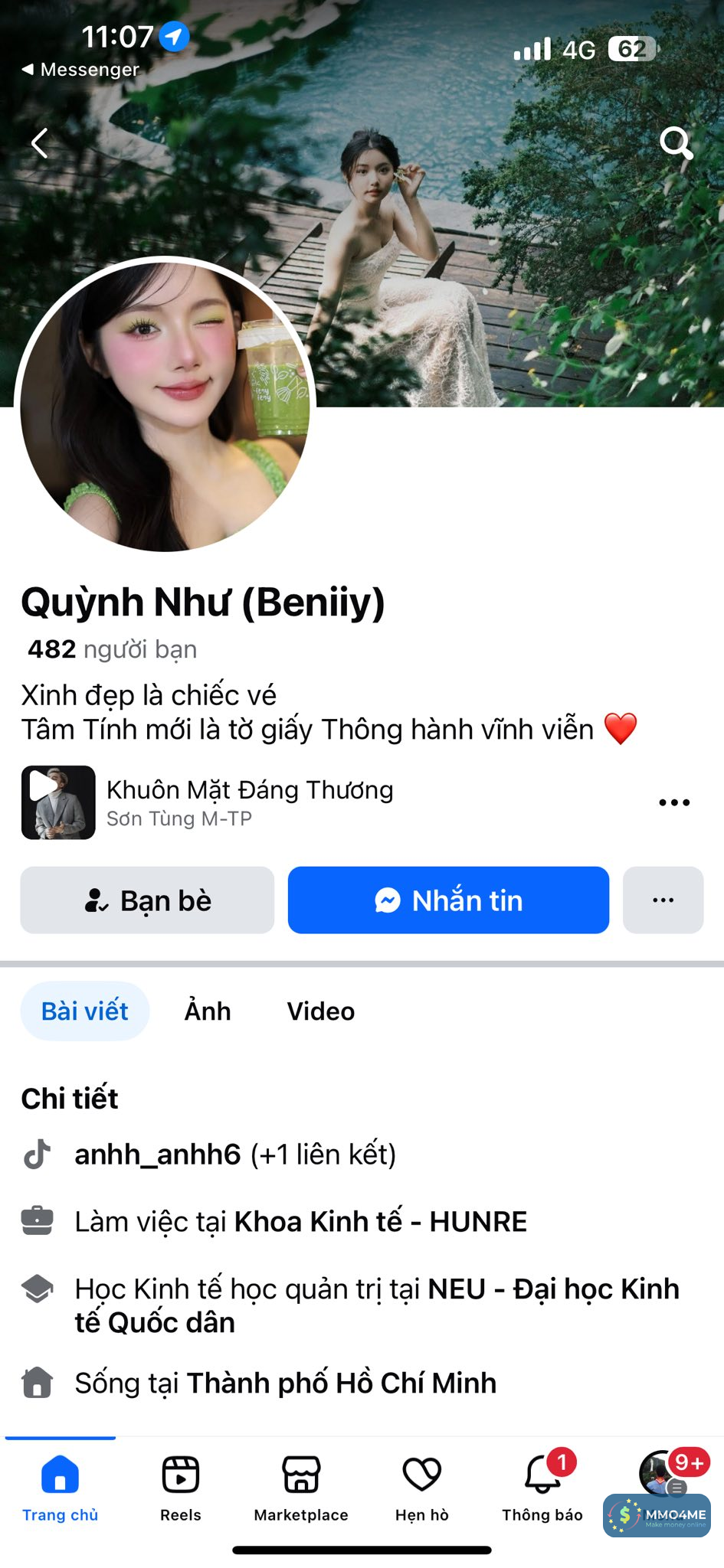Open more profile actions menu
The image size is (724, 1568).
point(663,900)
